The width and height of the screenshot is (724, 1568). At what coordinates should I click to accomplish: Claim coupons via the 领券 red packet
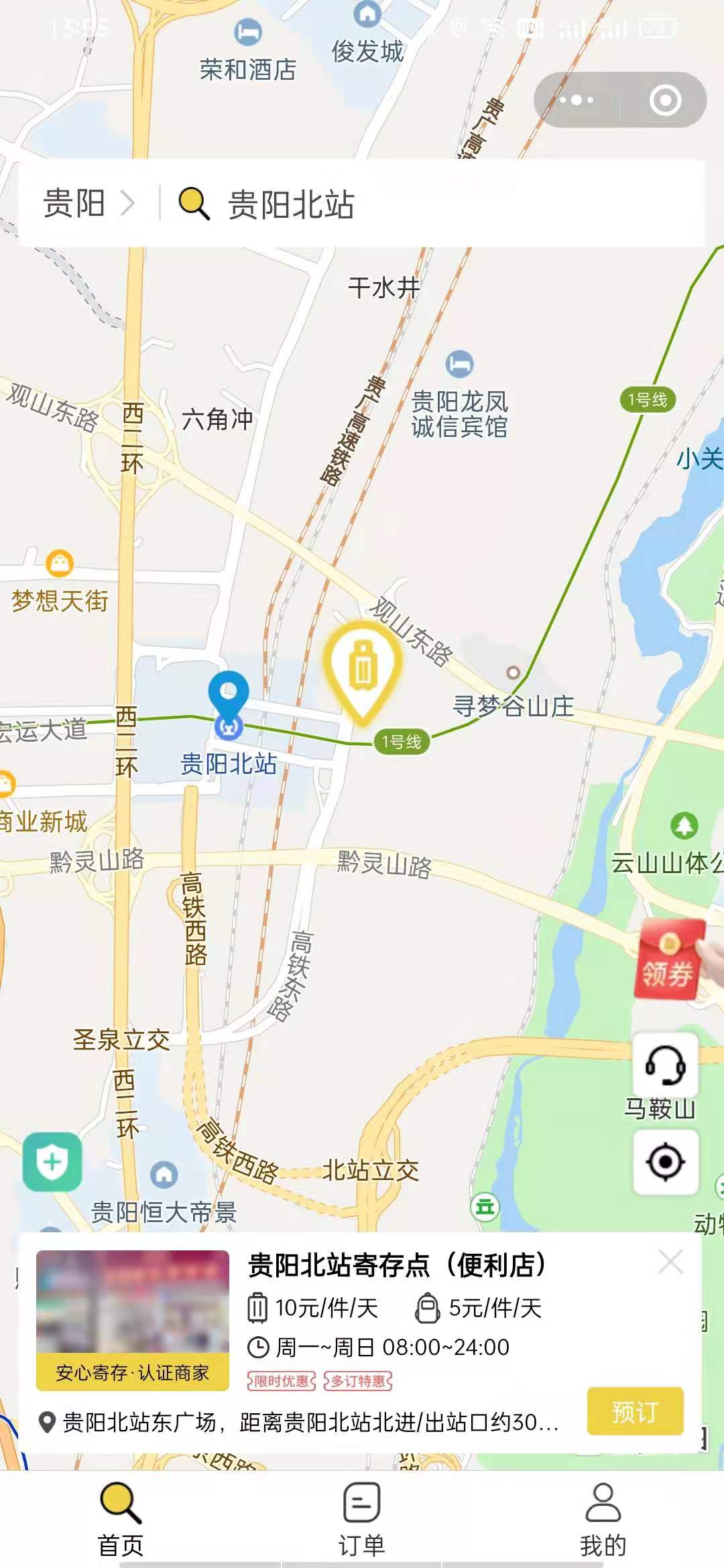tap(669, 960)
